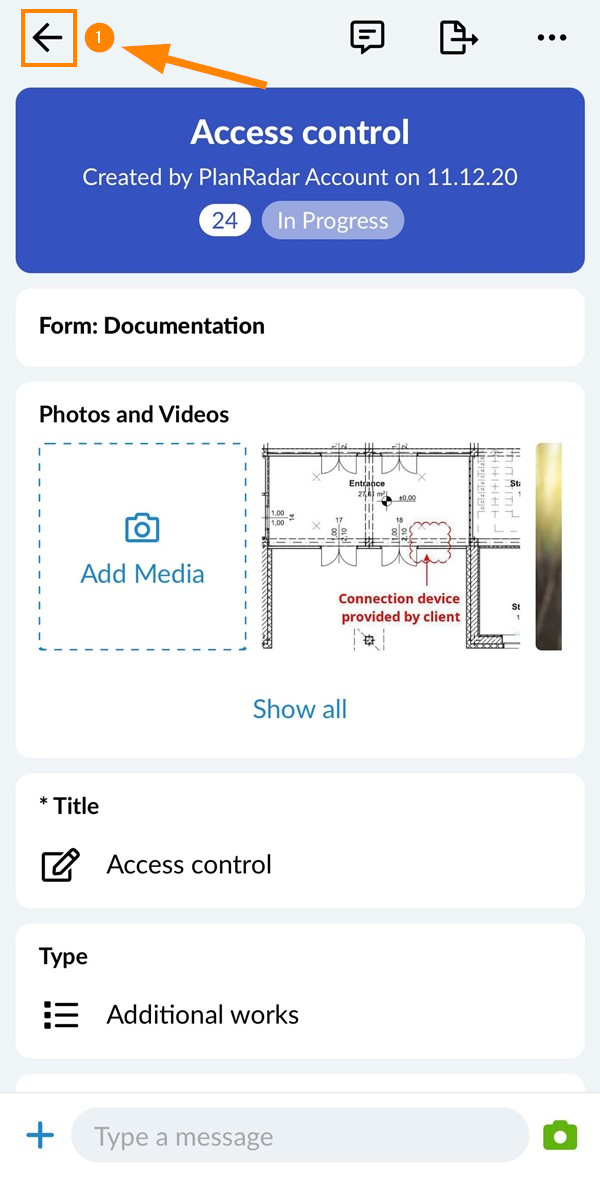Tap Add Media to attach photos
This screenshot has height=1193, width=600.
[142, 547]
